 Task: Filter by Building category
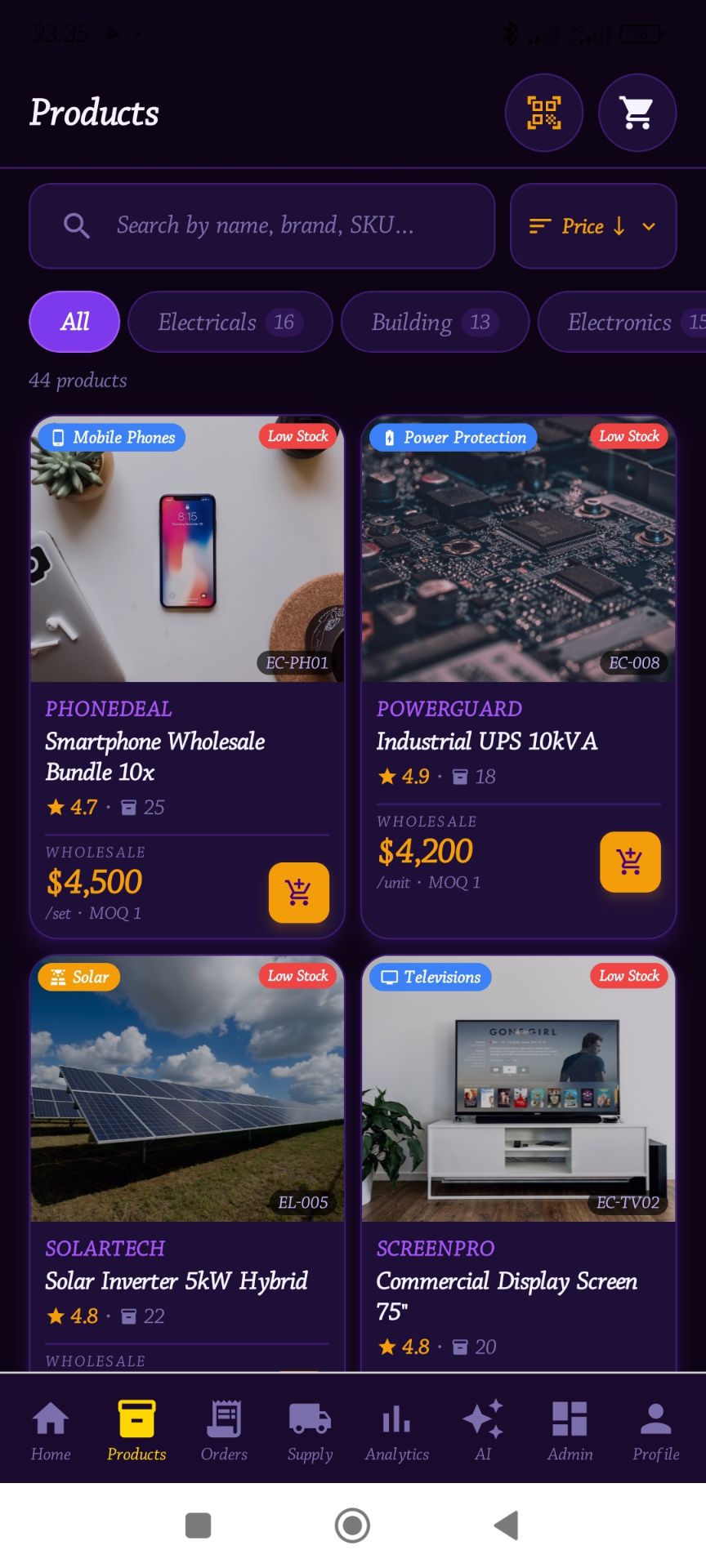tap(435, 322)
